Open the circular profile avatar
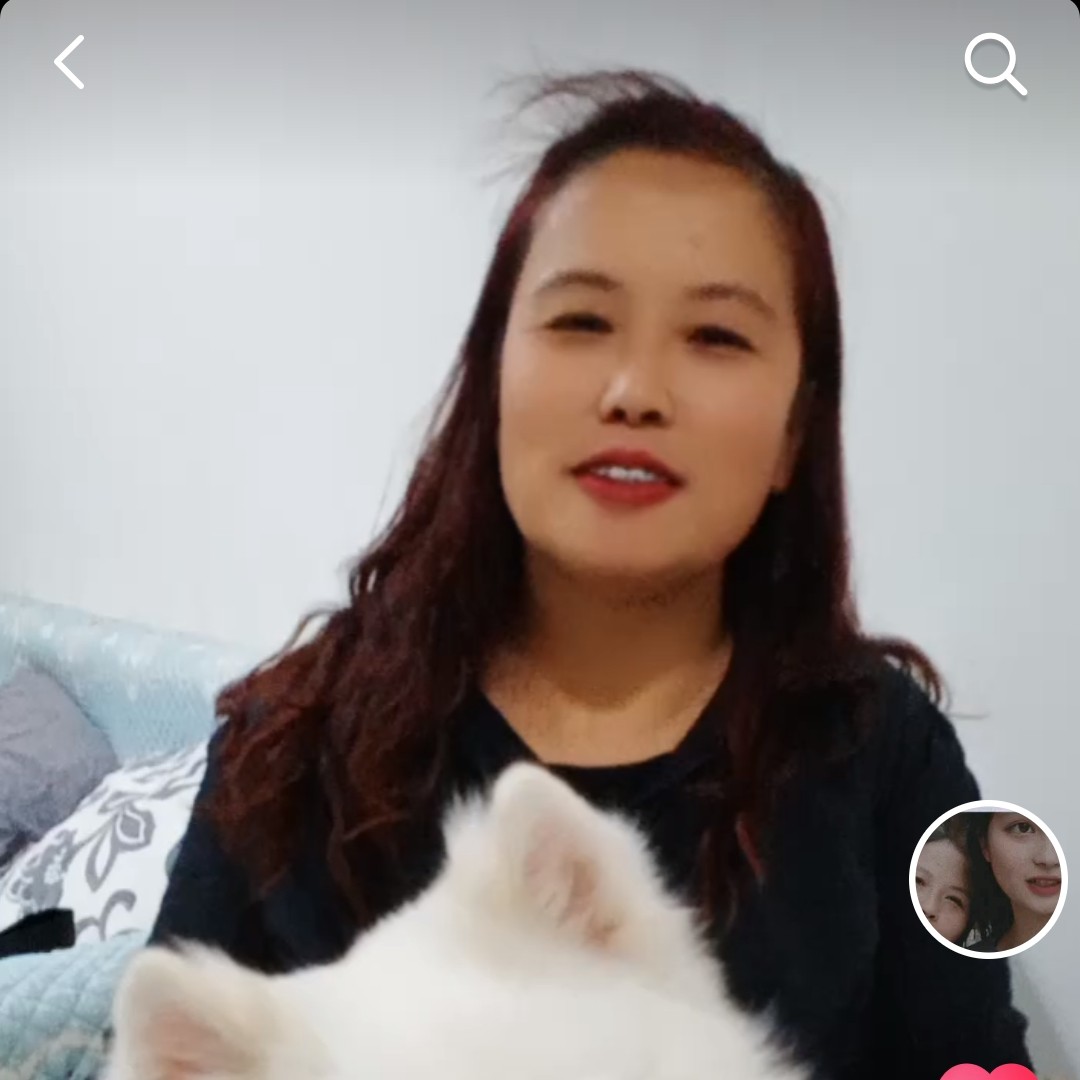This screenshot has height=1080, width=1080. pos(988,880)
